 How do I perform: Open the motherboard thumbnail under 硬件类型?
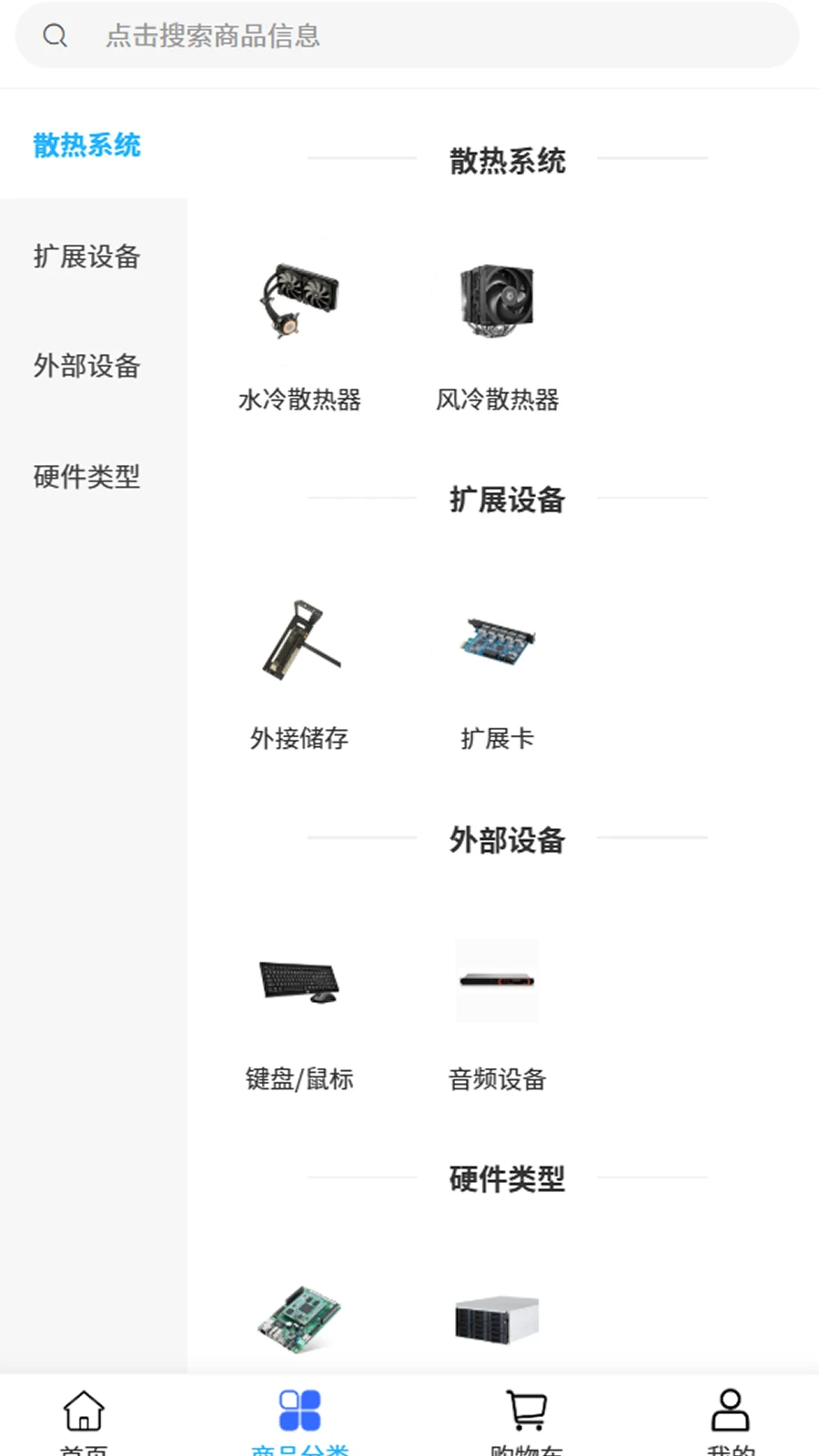pos(298,1321)
